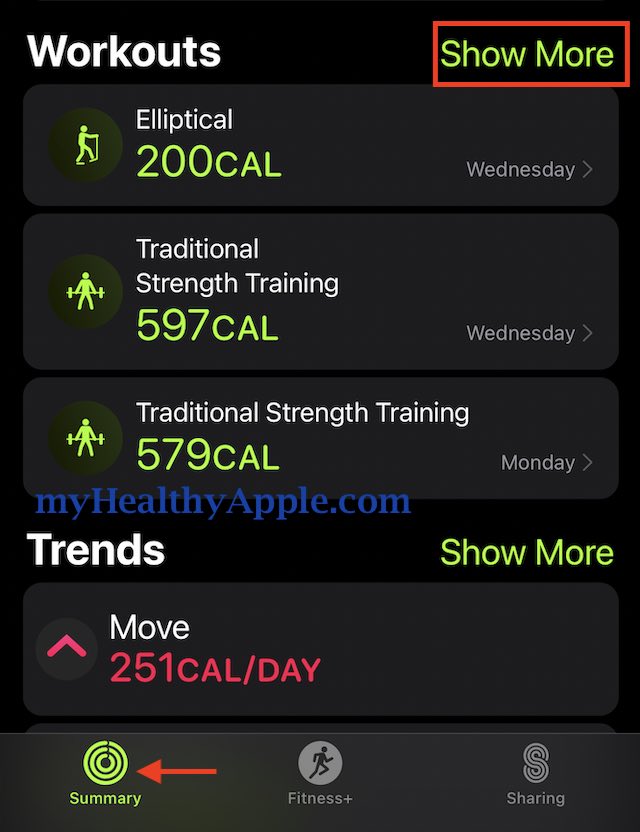The width and height of the screenshot is (640, 832).
Task: Show more workouts
Action: click(527, 53)
